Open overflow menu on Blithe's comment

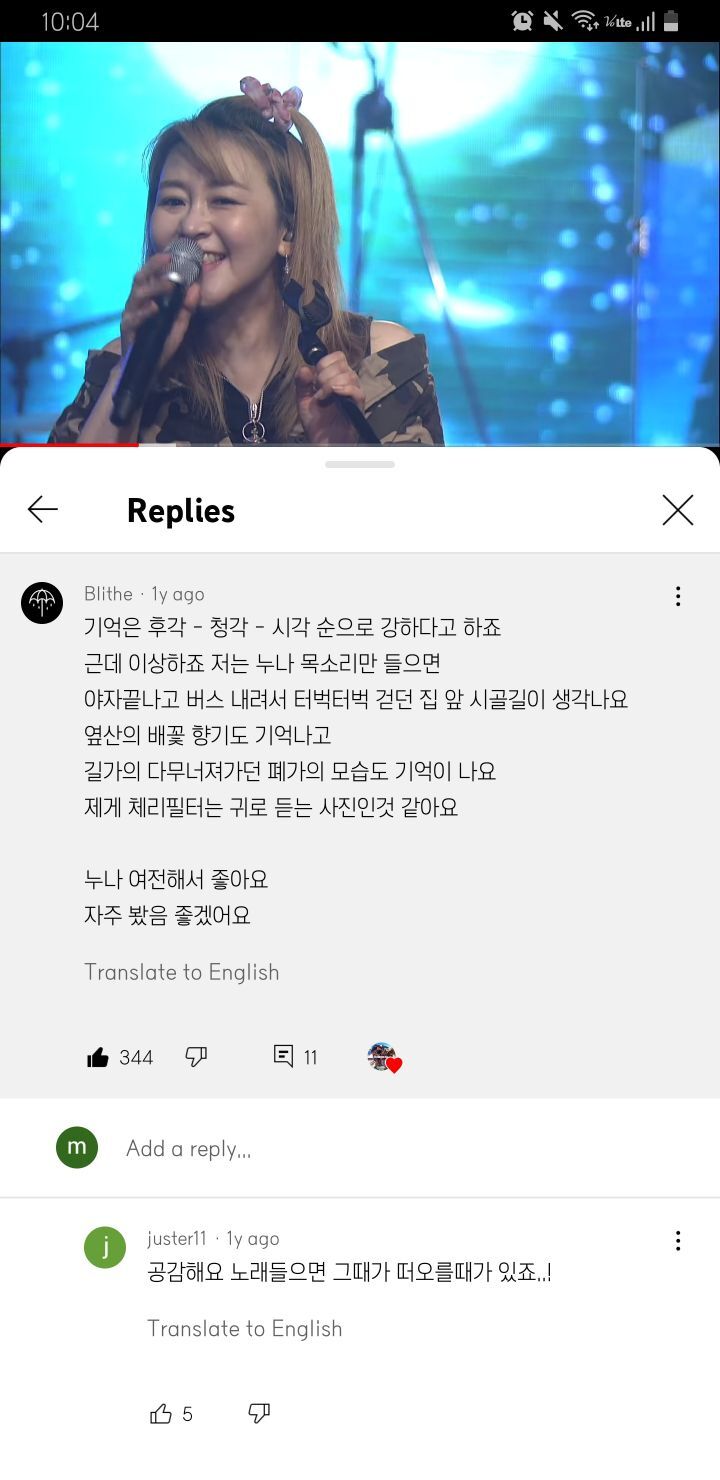coord(678,596)
